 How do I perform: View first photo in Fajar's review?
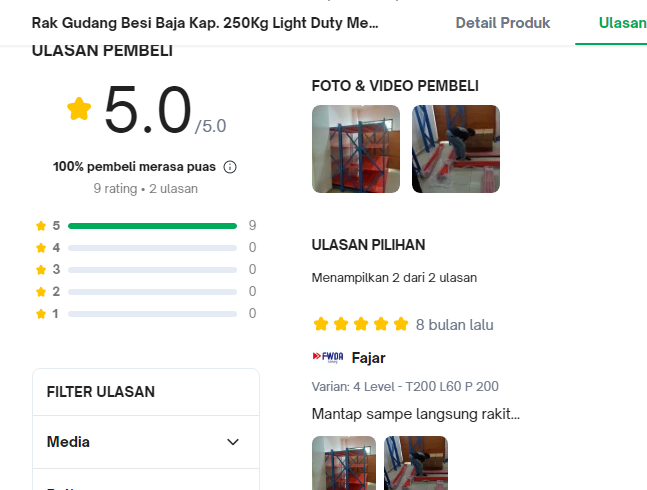coord(343,463)
